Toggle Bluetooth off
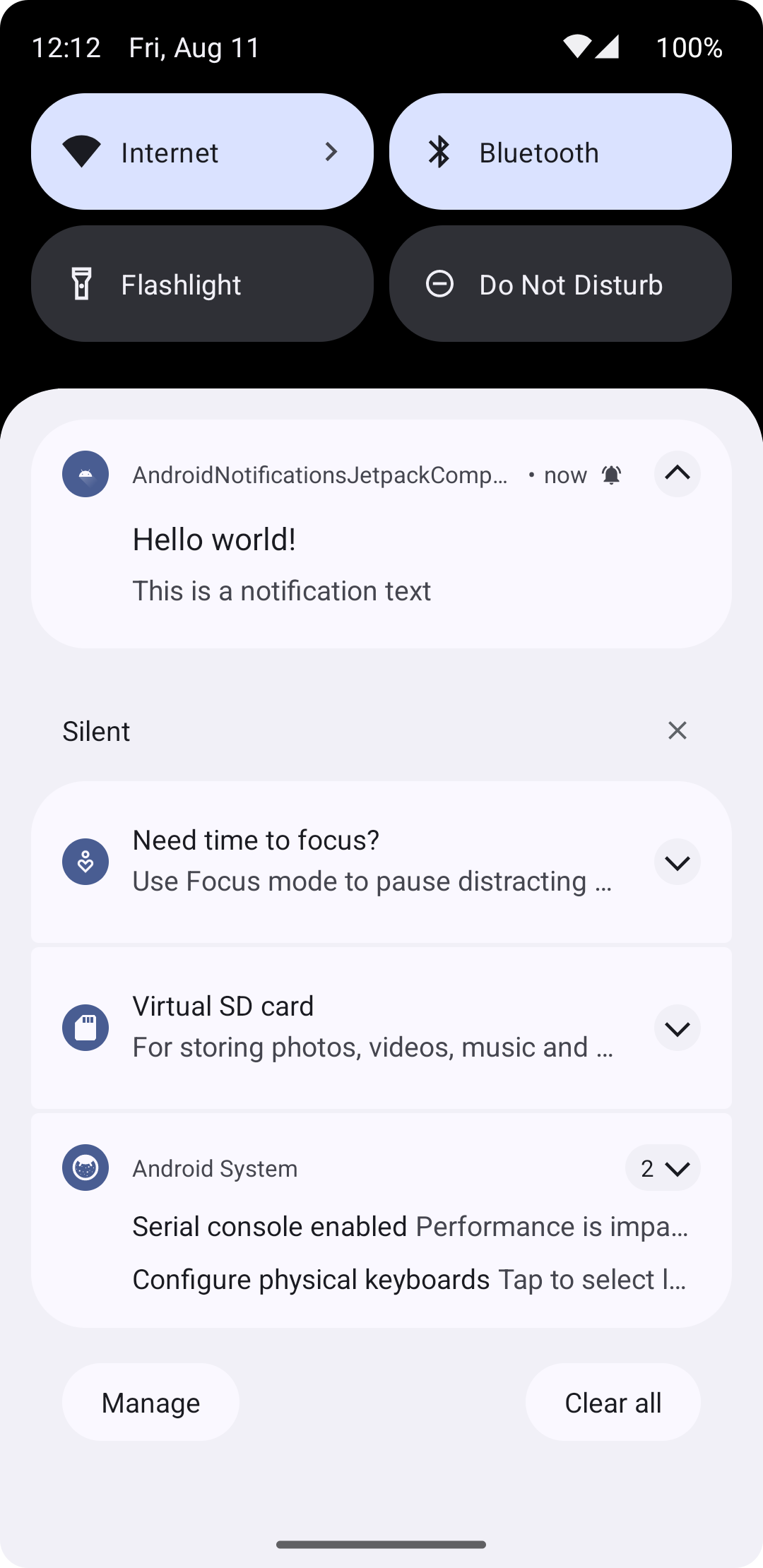This screenshot has width=763, height=1568. point(560,151)
